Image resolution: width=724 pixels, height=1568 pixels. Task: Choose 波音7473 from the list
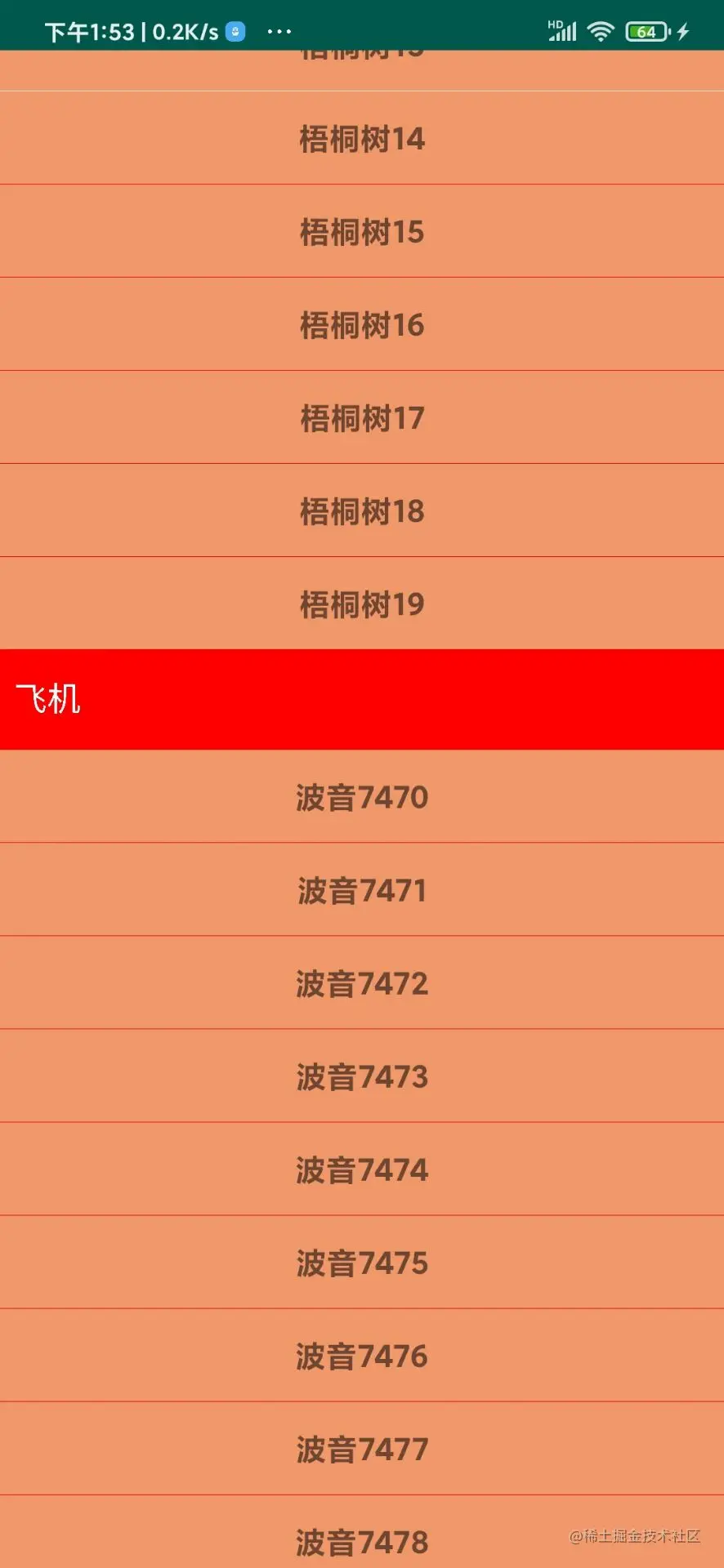coord(362,1076)
